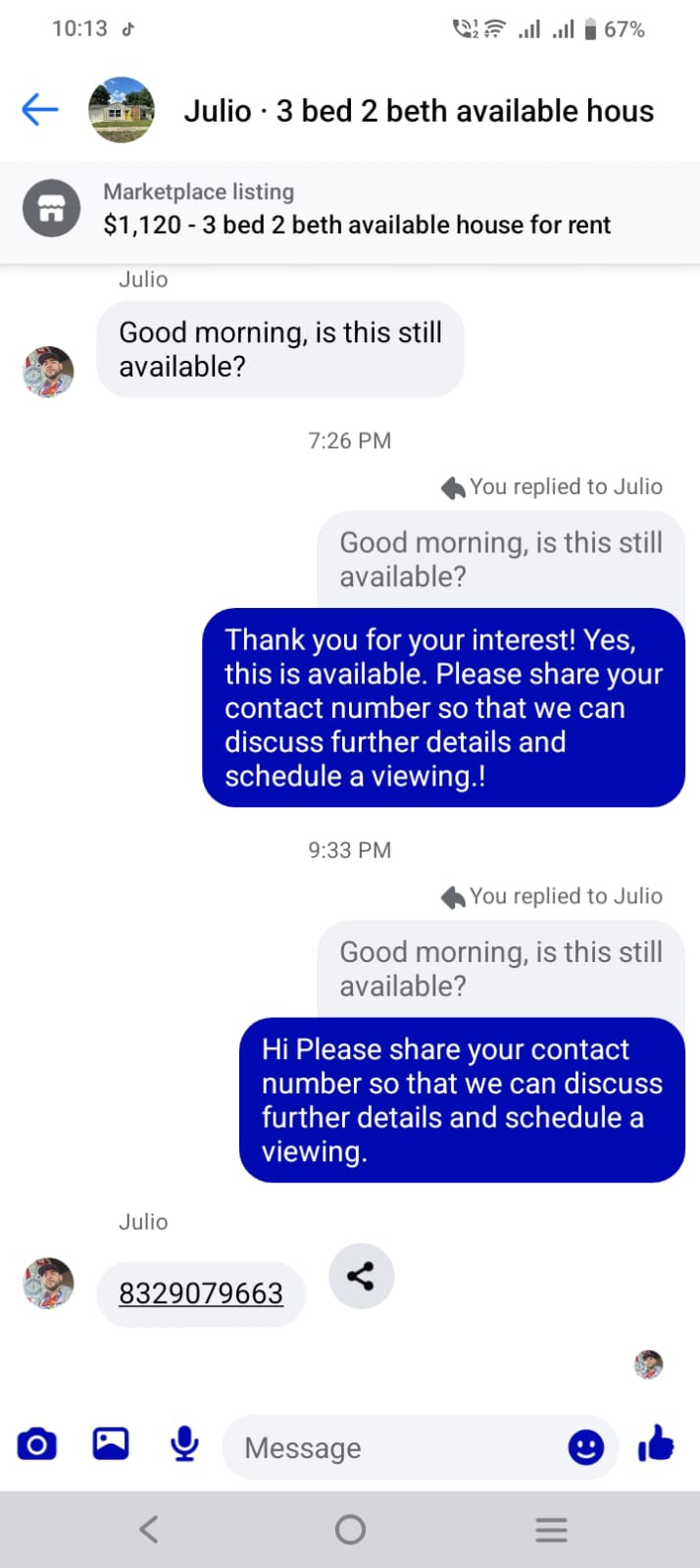
Task: Record a voice message with the microphone
Action: [184, 1443]
